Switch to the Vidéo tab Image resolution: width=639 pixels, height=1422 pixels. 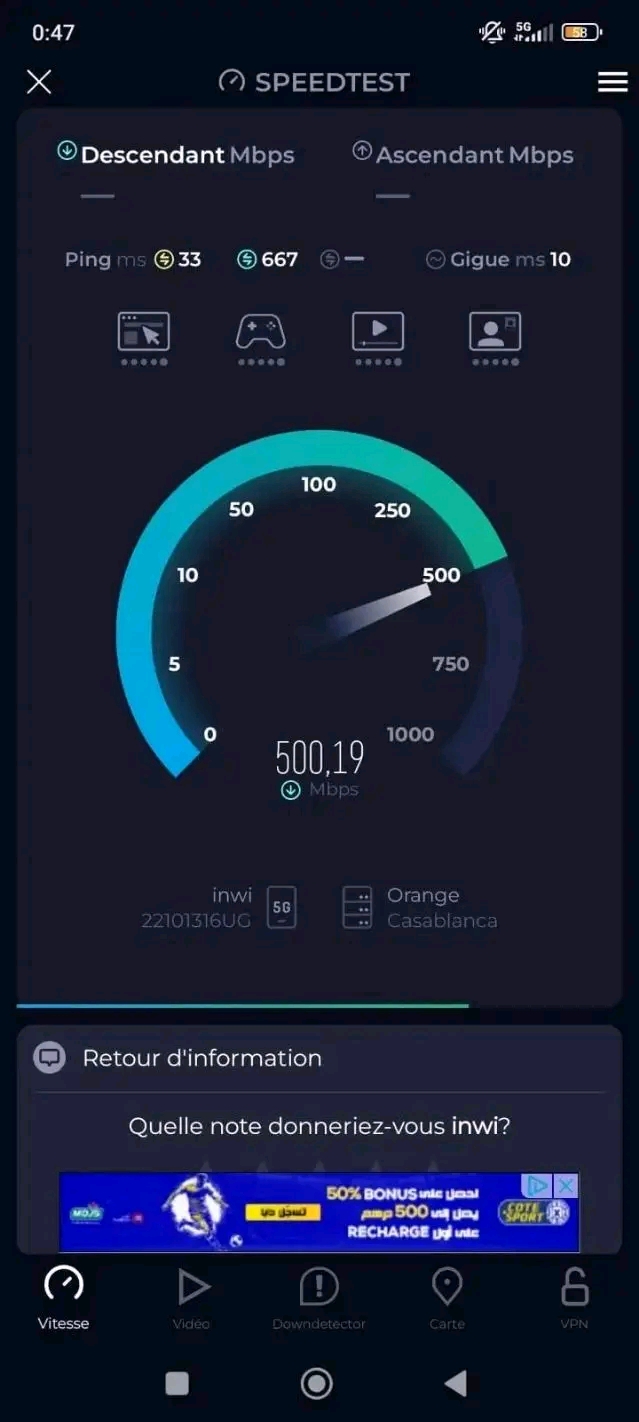[x=191, y=1298]
